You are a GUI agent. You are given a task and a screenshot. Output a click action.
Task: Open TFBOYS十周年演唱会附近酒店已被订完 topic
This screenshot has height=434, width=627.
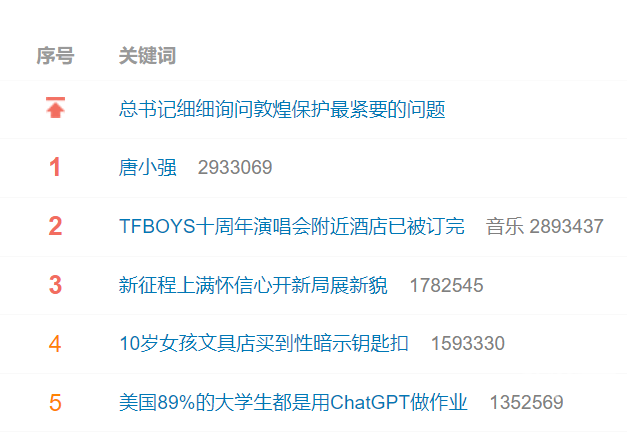tap(291, 227)
